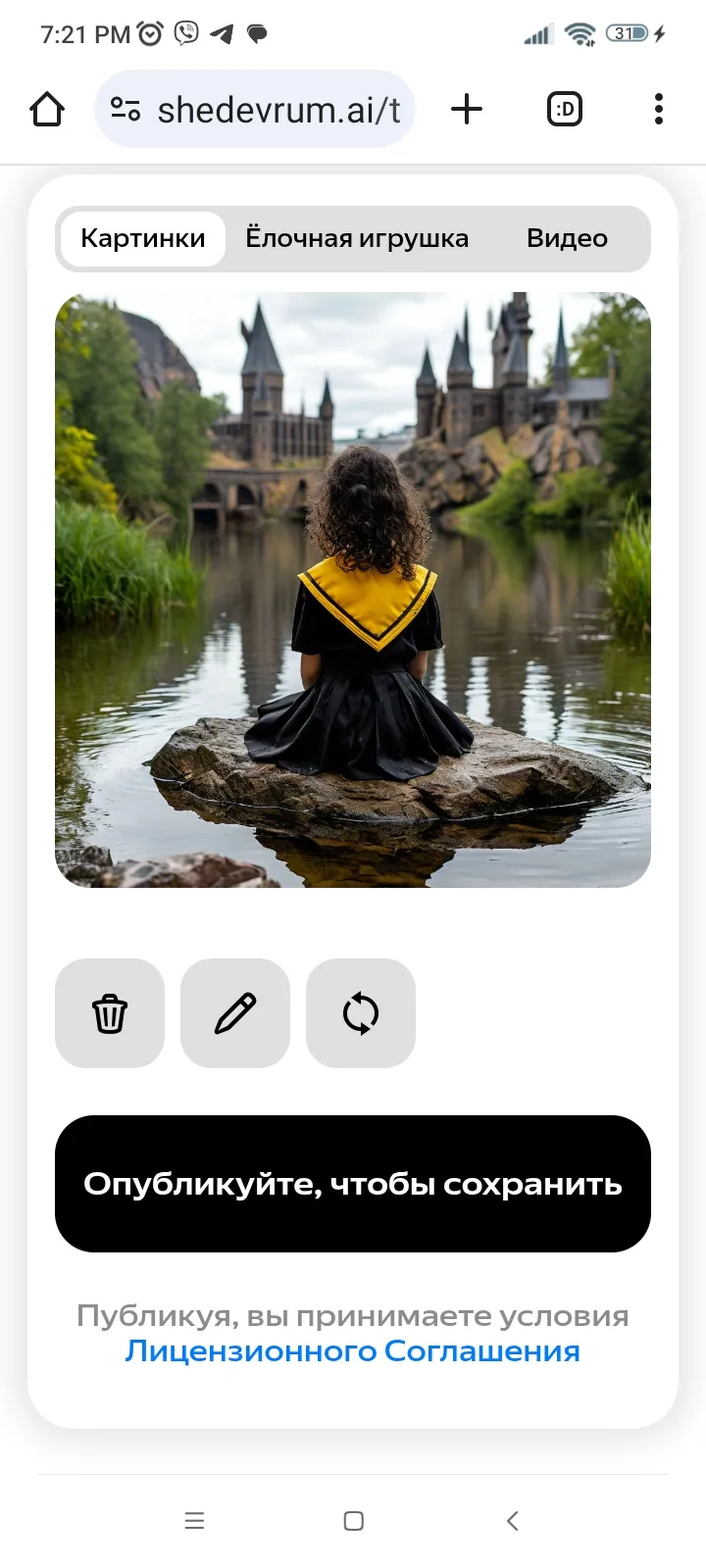Open a new browser tab

pyautogui.click(x=467, y=109)
